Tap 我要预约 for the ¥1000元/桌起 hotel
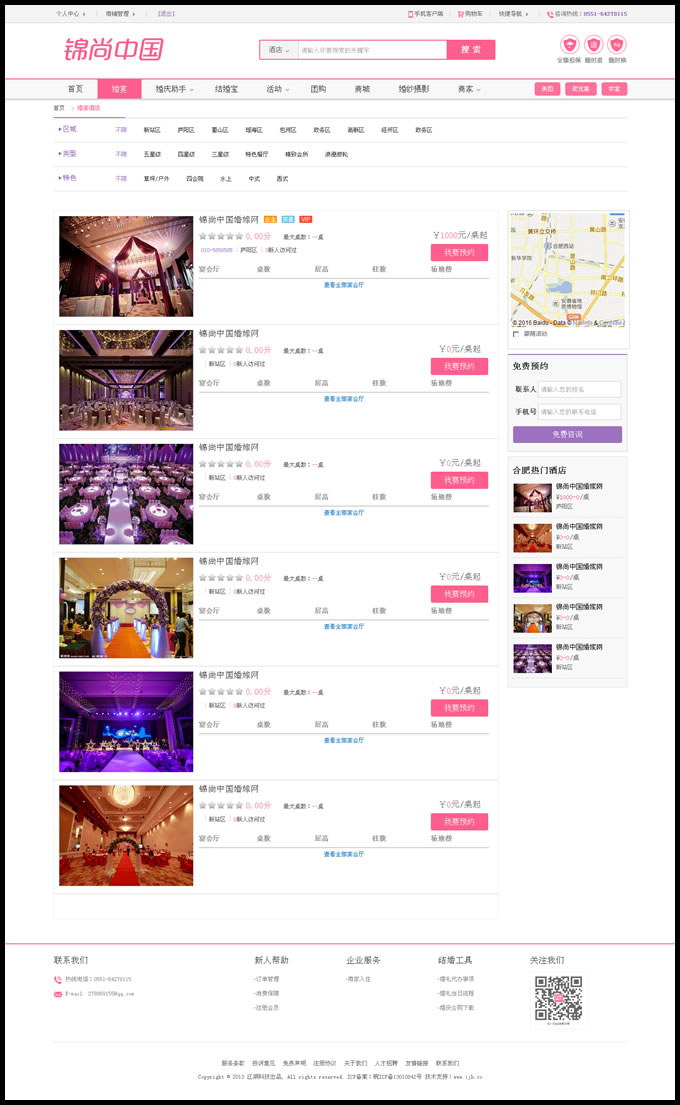This screenshot has width=680, height=1105. tap(459, 252)
